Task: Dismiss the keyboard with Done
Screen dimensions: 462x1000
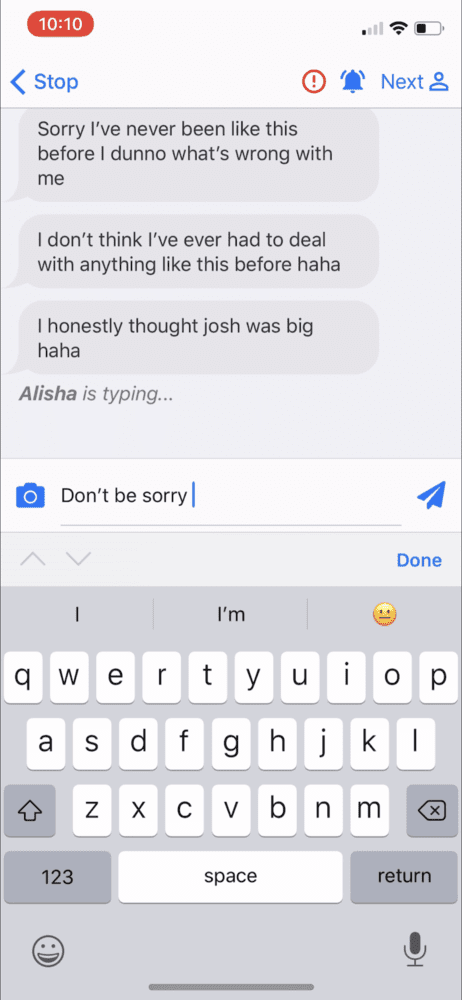Action: pos(419,560)
